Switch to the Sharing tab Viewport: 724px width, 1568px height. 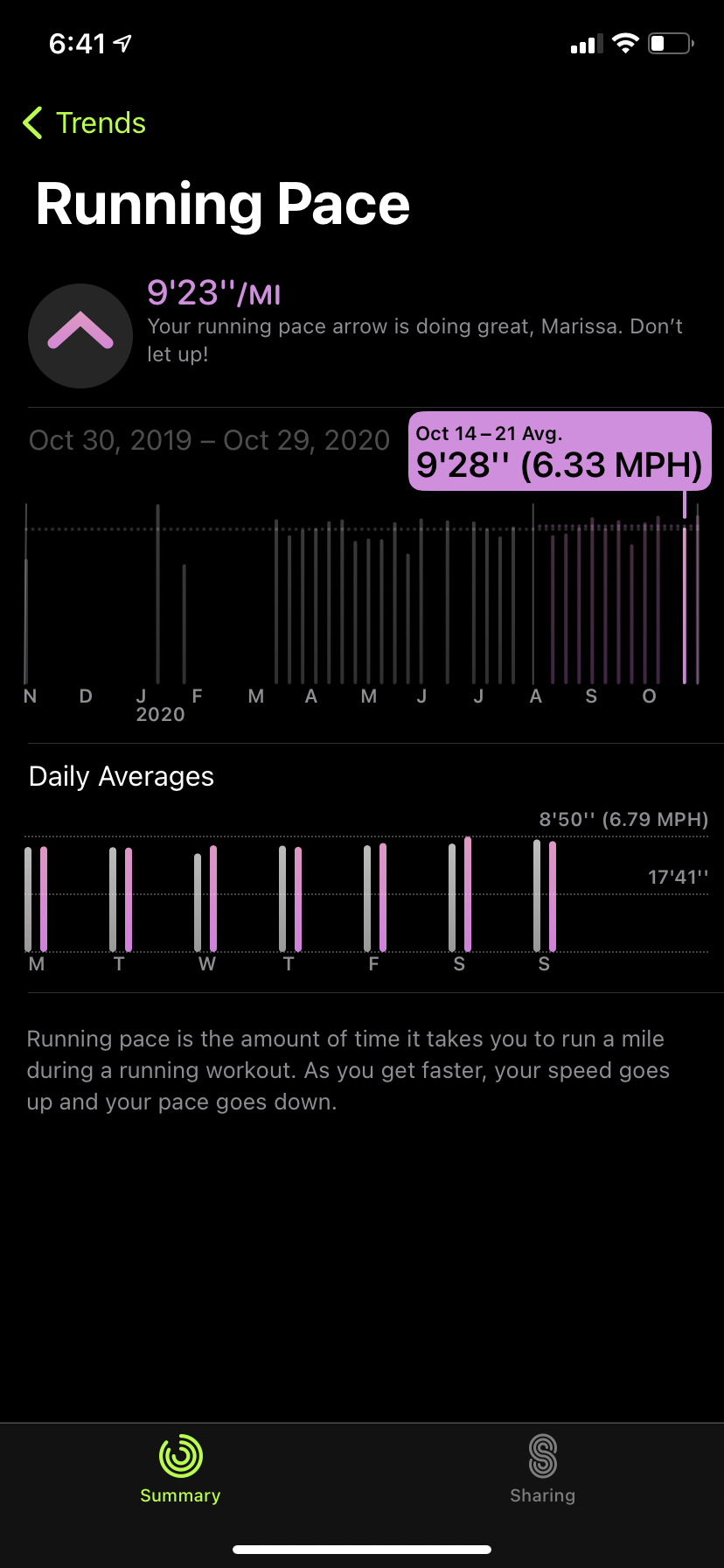pos(542,1469)
